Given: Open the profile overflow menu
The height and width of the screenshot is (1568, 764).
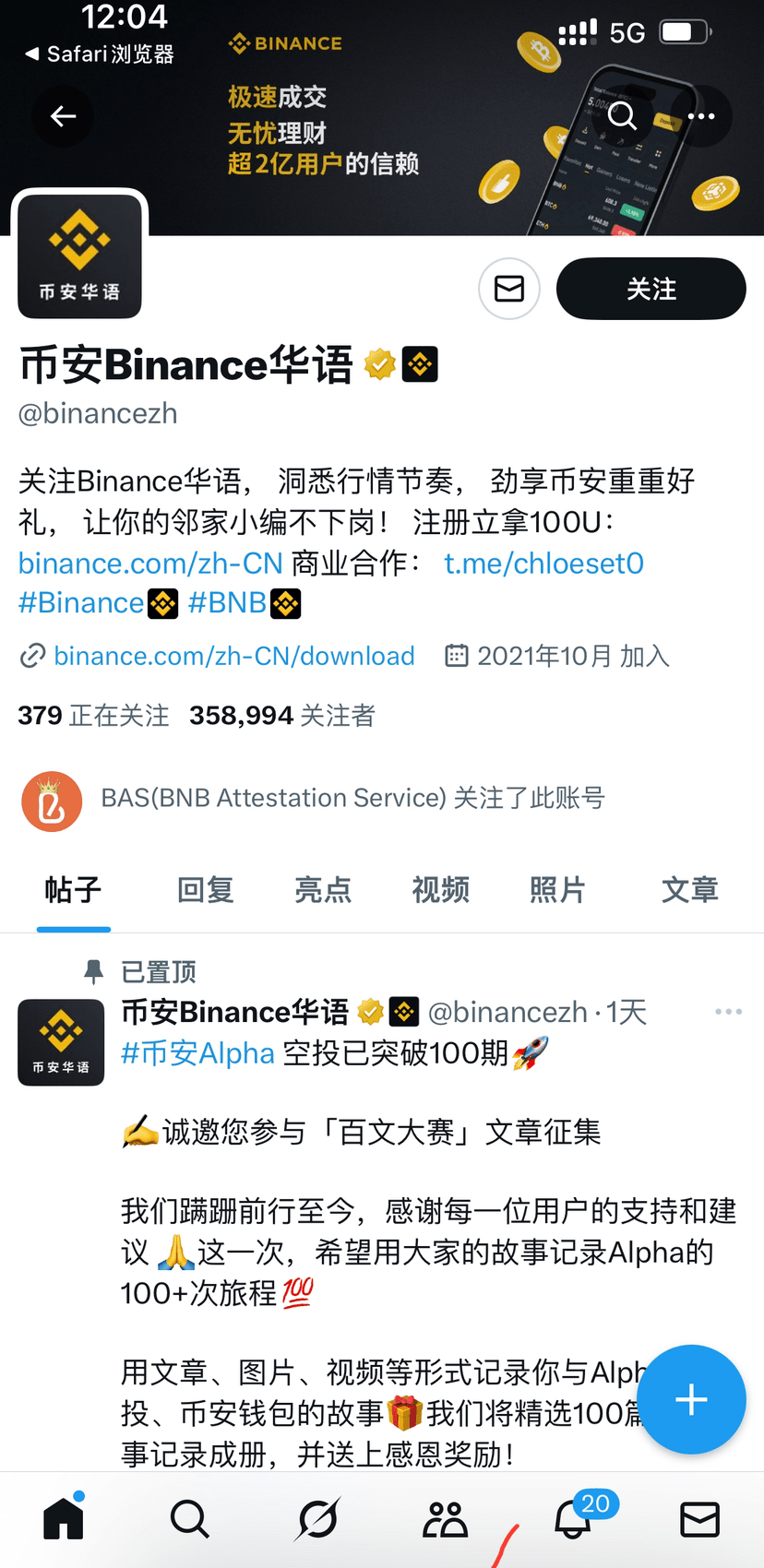Looking at the screenshot, I should 701,116.
